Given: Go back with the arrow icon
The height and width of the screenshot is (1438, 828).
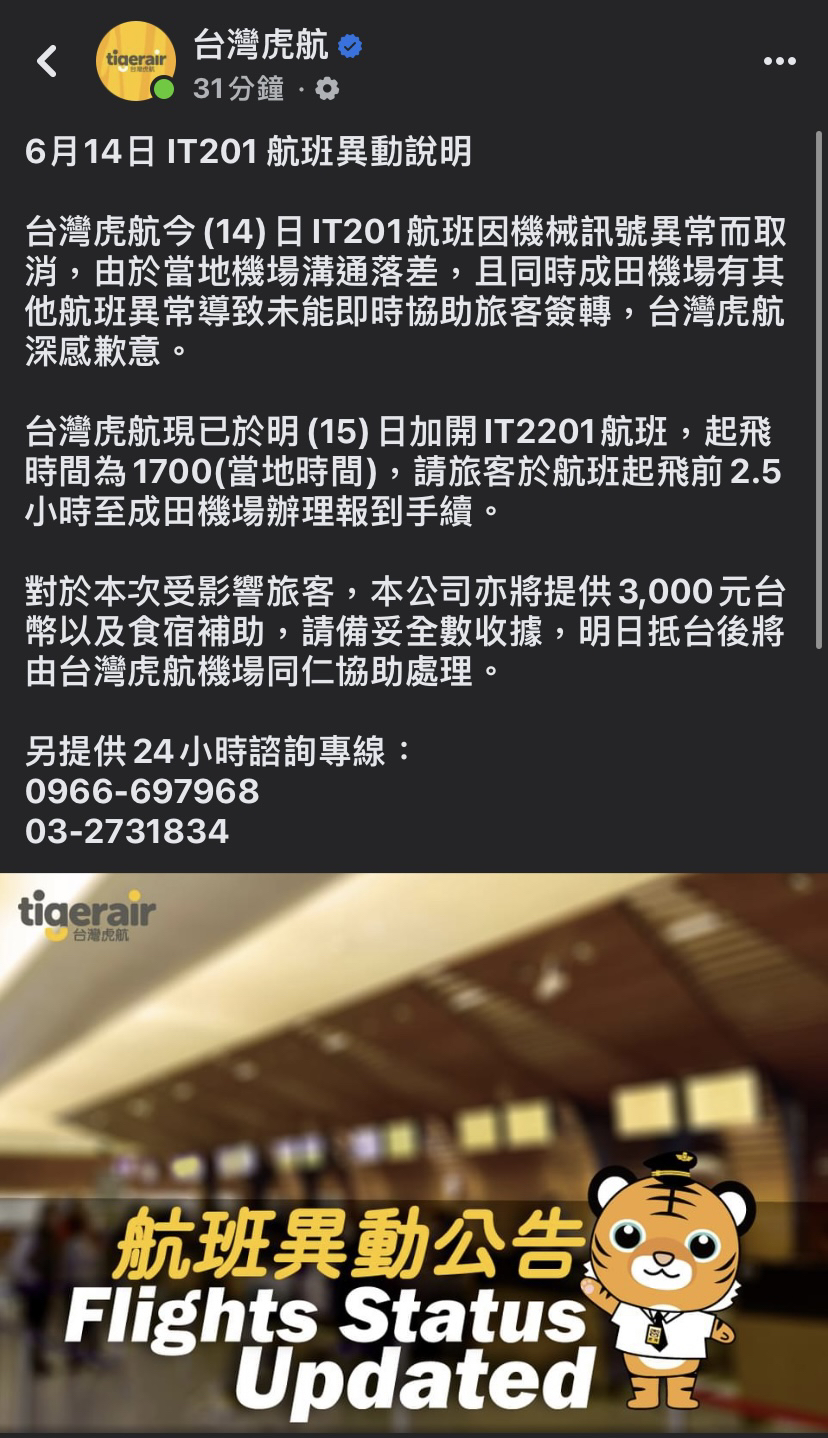Looking at the screenshot, I should coord(46,62).
